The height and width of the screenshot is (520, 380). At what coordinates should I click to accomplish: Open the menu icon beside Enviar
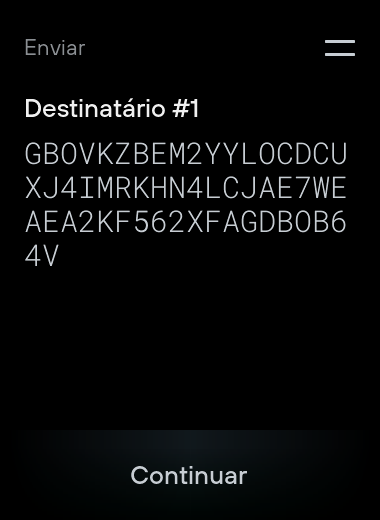[x=340, y=48]
